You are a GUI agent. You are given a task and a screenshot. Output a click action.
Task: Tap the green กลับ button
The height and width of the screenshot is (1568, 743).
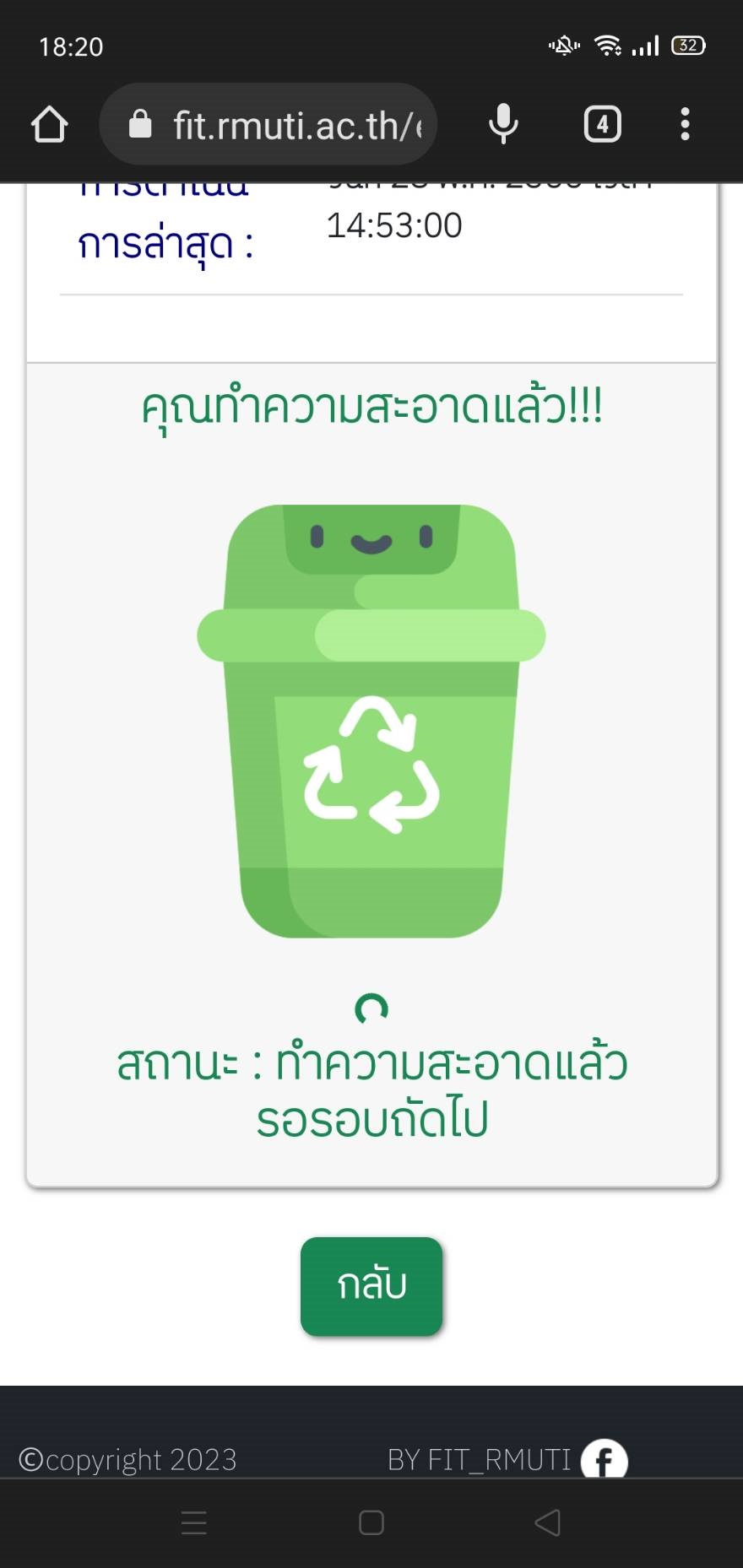click(x=371, y=1285)
